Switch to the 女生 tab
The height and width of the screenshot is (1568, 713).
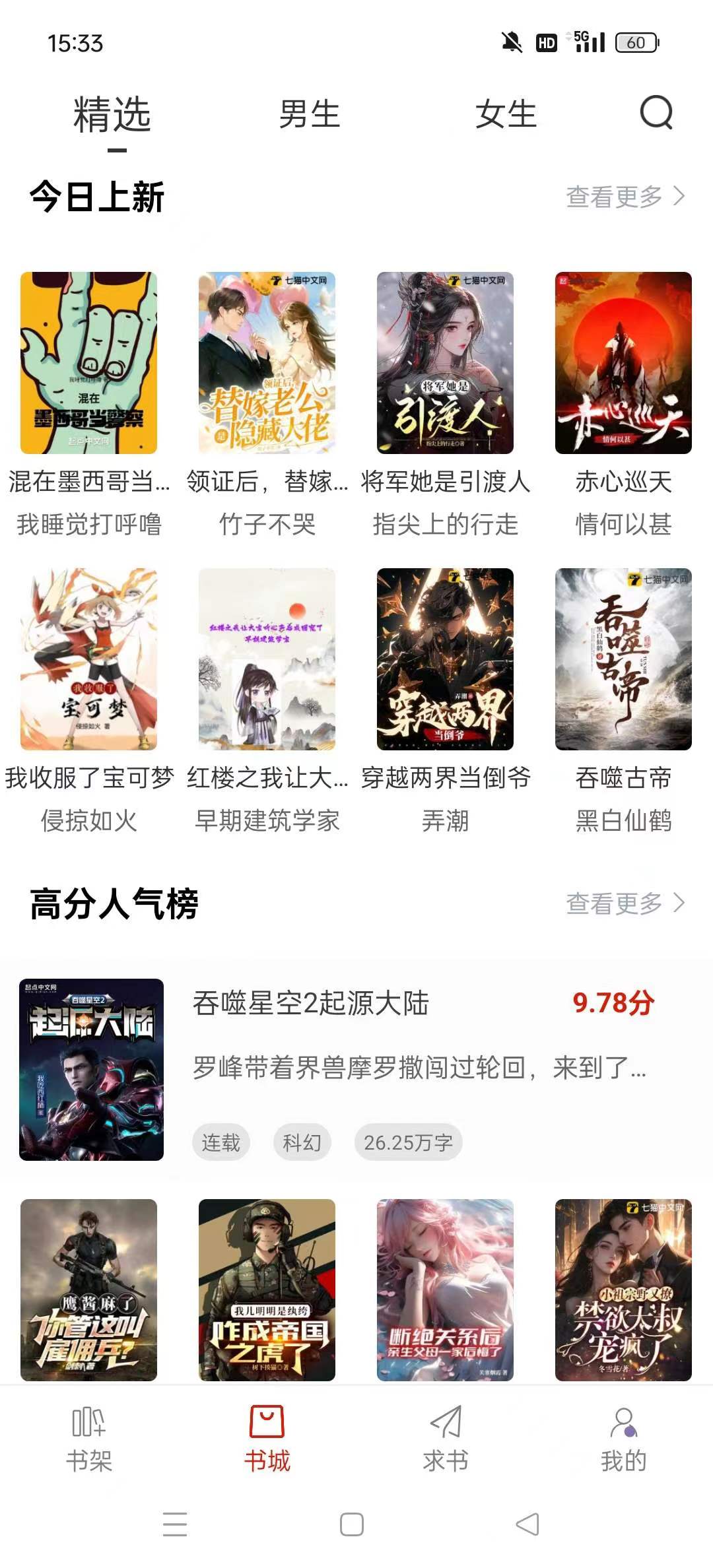pyautogui.click(x=506, y=114)
